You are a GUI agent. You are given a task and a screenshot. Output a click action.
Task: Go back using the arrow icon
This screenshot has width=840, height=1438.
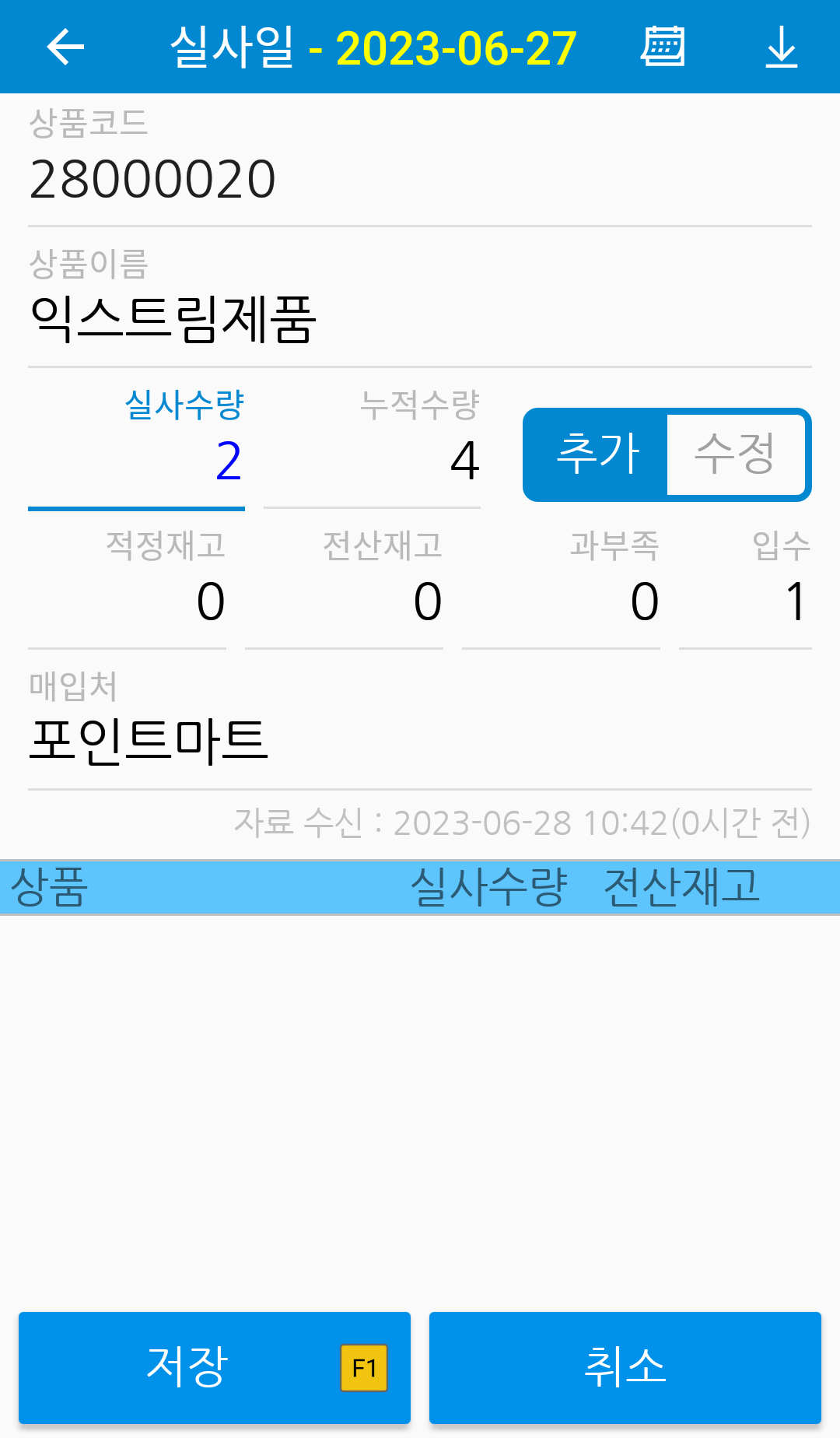pos(65,47)
